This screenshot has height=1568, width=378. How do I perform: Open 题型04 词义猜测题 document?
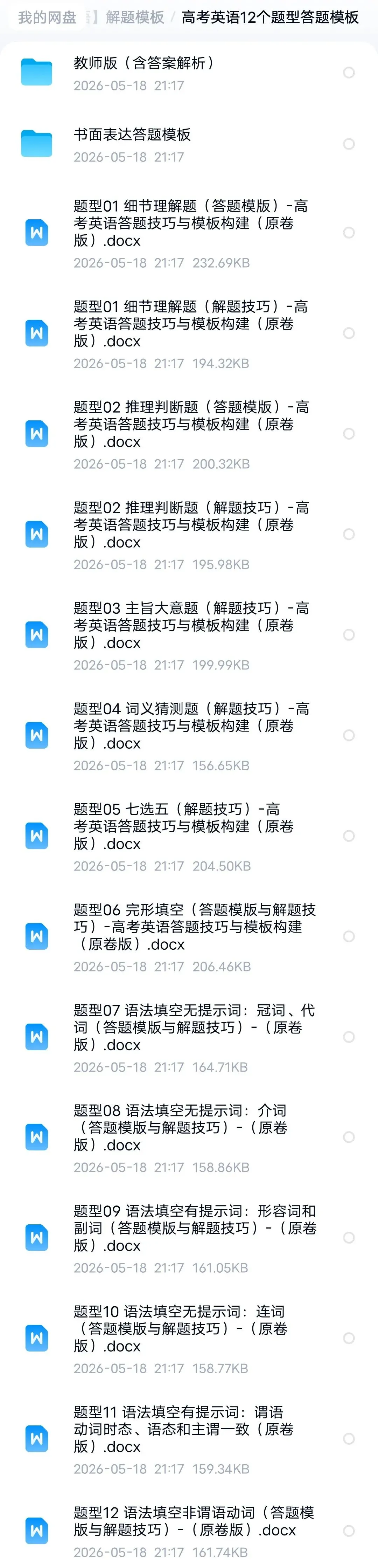(x=189, y=735)
